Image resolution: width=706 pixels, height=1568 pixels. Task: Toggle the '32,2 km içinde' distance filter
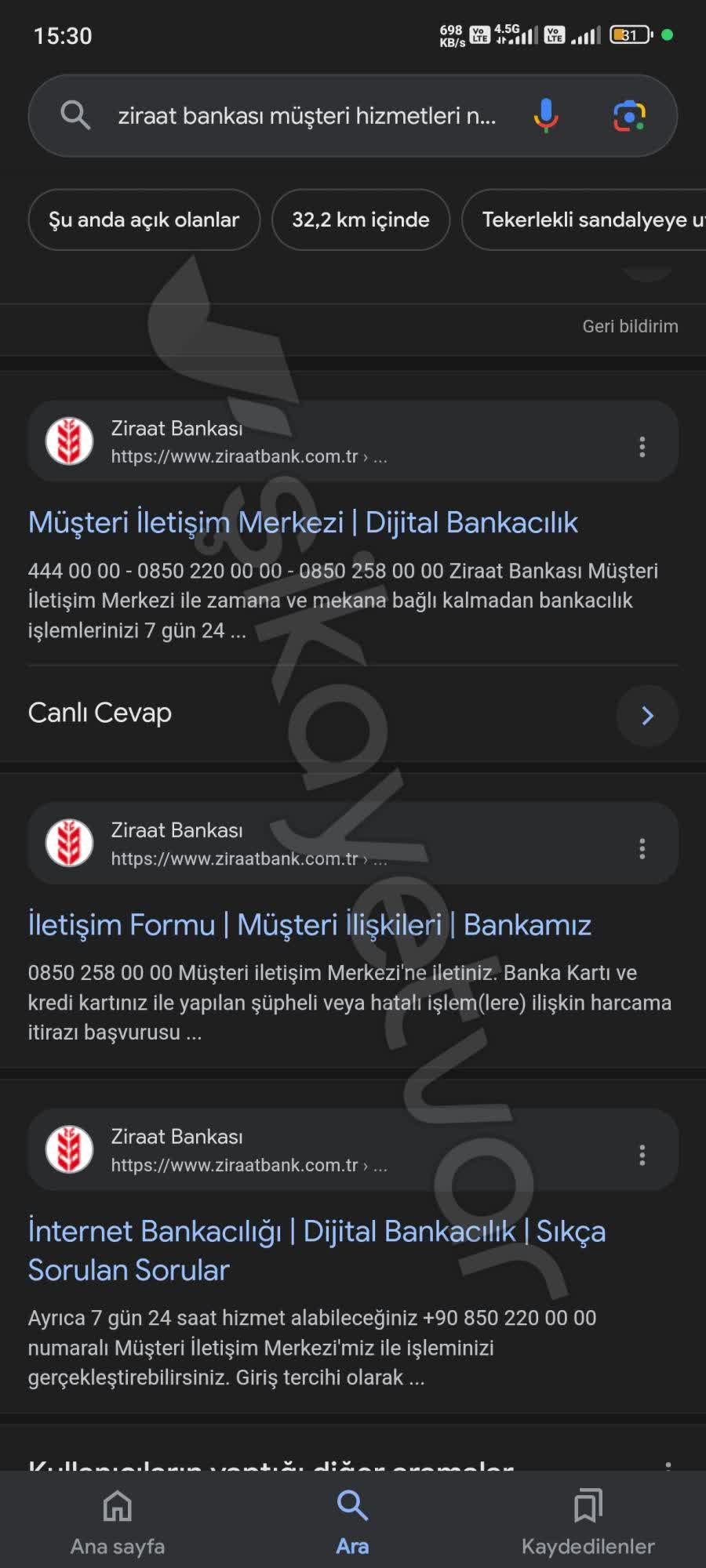[x=360, y=220]
